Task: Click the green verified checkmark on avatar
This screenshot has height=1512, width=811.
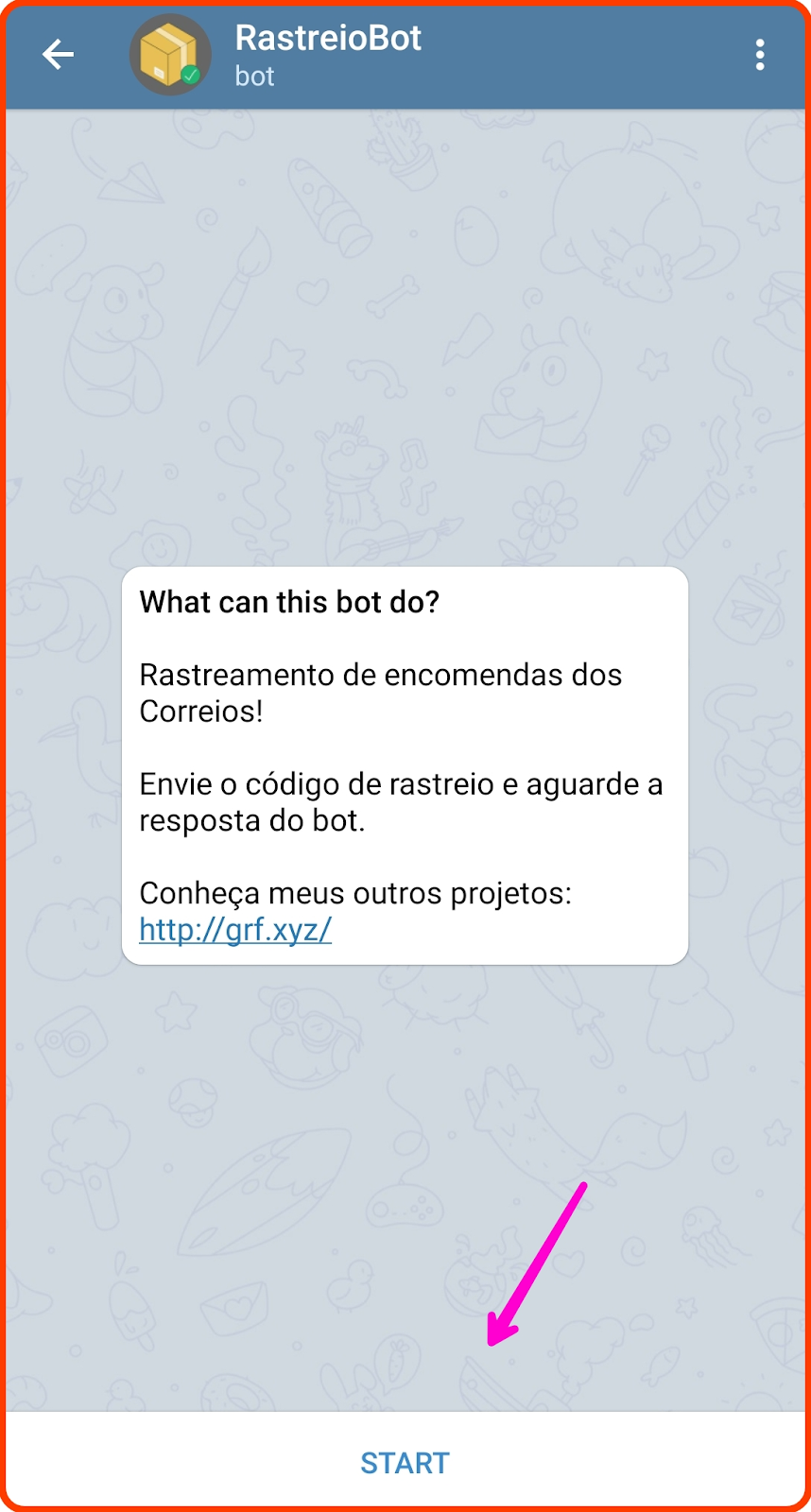Action: pyautogui.click(x=192, y=76)
